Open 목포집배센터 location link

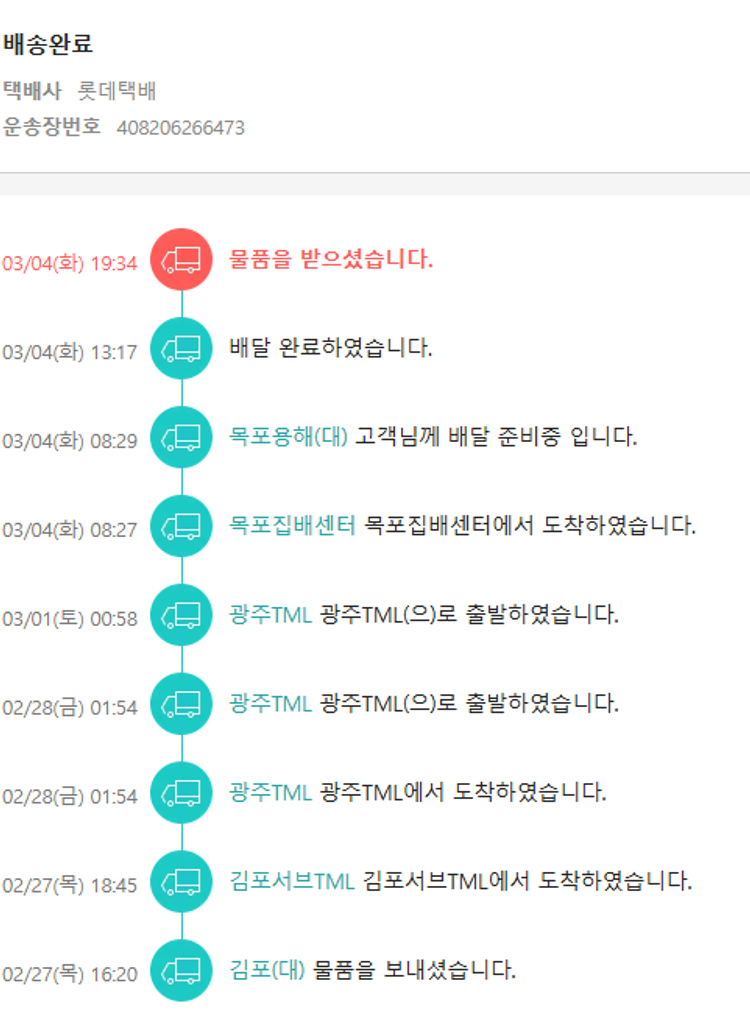292,526
